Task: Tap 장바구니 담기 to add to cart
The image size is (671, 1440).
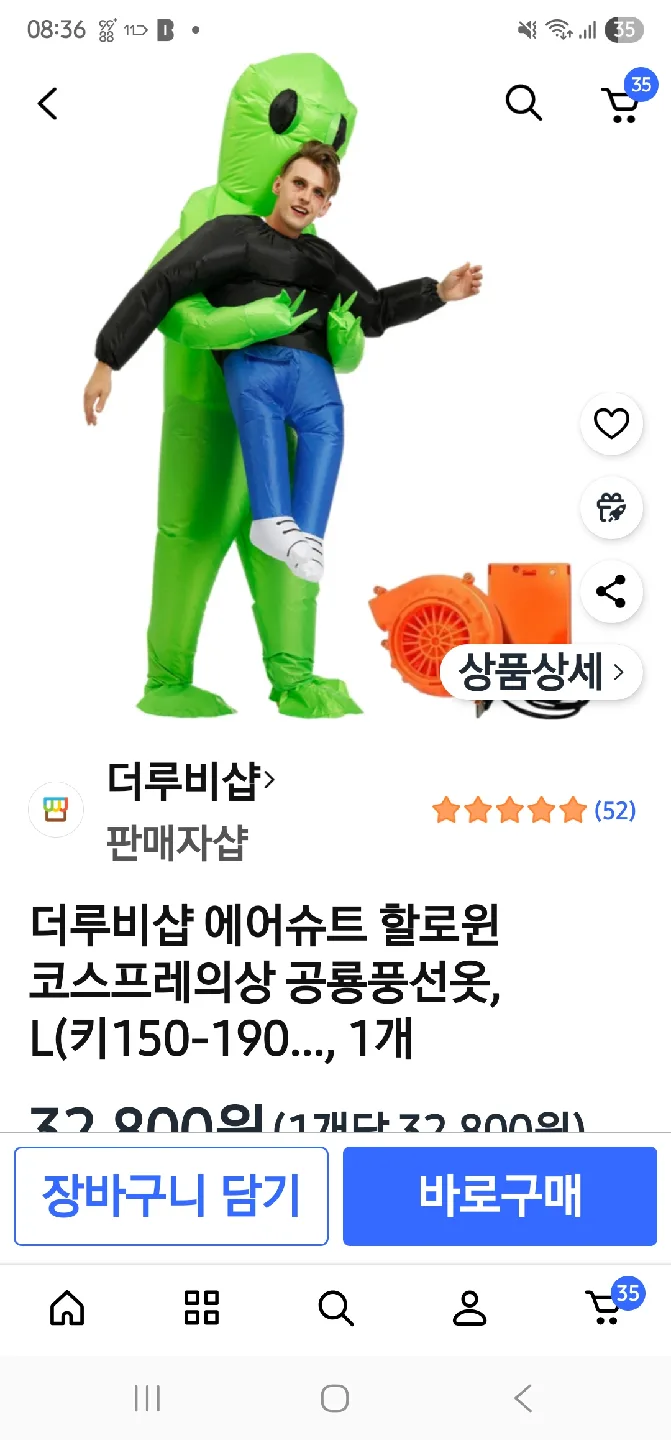Action: click(x=171, y=1196)
